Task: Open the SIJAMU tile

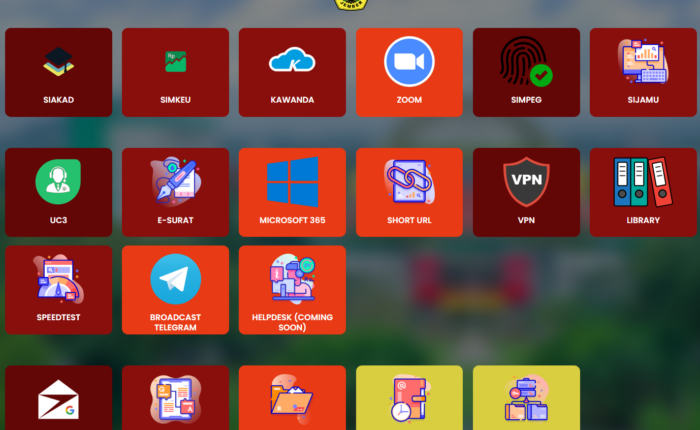Action: (643, 72)
